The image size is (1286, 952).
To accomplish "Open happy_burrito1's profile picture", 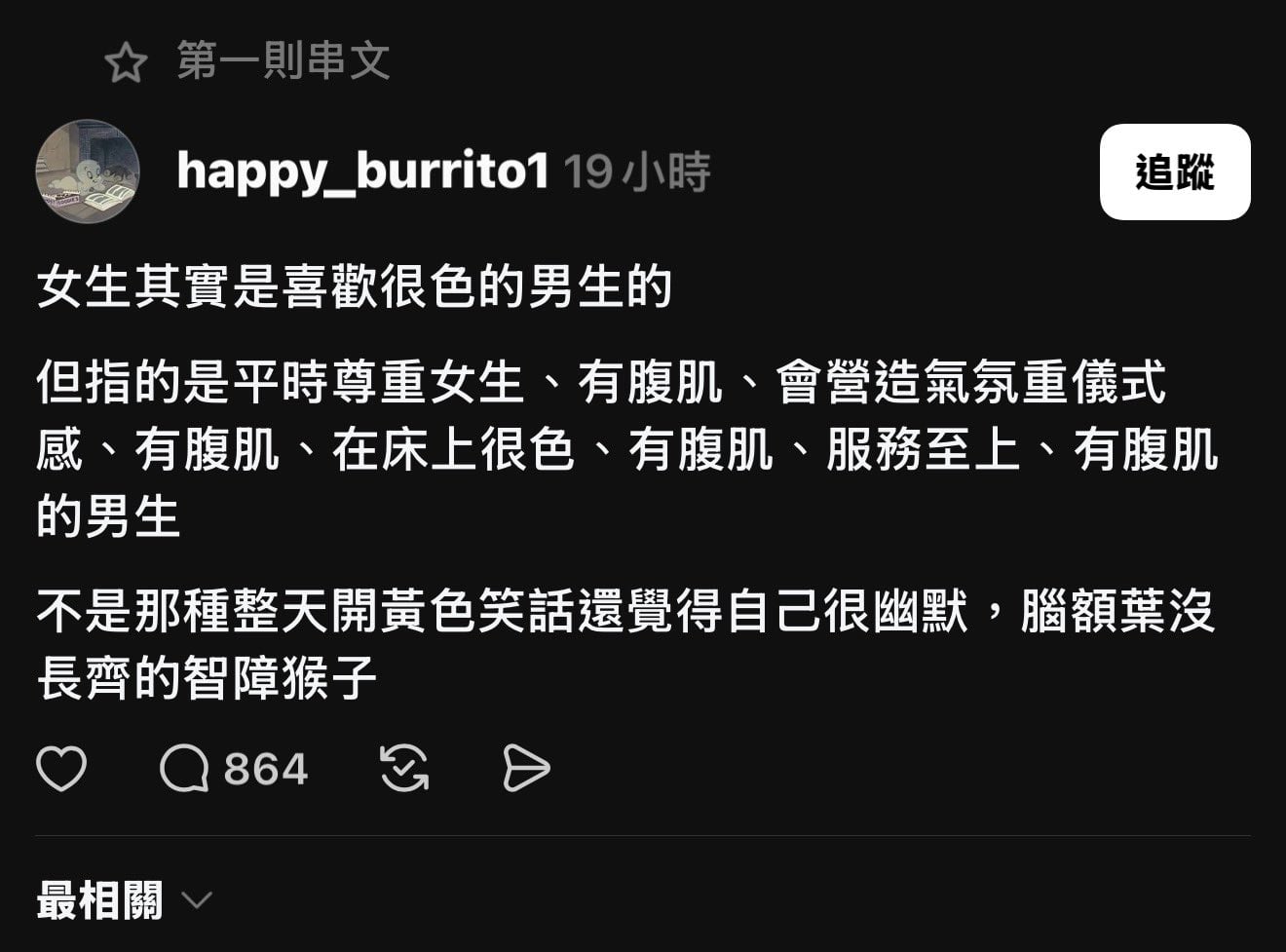I will (88, 171).
